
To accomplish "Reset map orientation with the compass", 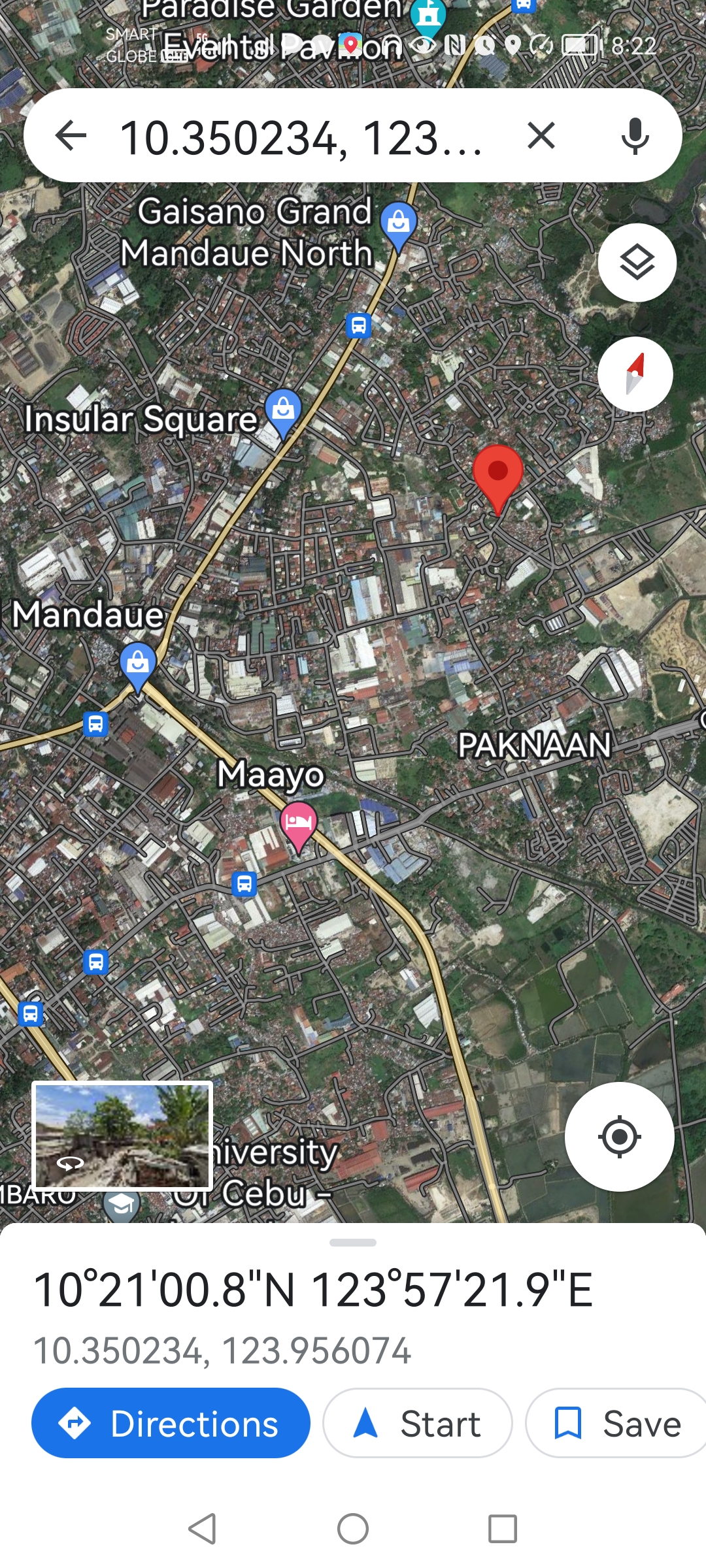I will click(635, 374).
